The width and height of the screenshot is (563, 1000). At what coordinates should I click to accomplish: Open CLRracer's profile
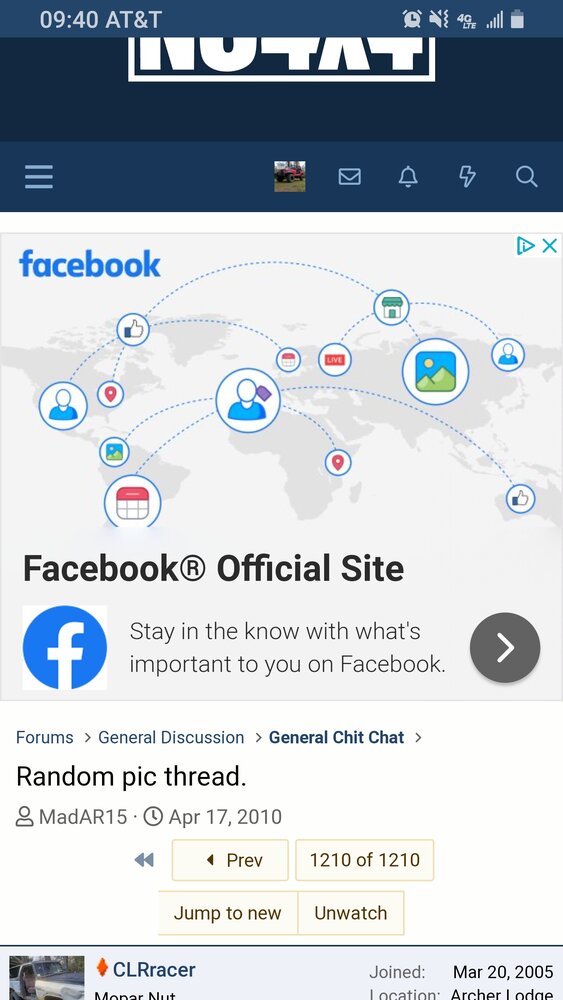[154, 970]
